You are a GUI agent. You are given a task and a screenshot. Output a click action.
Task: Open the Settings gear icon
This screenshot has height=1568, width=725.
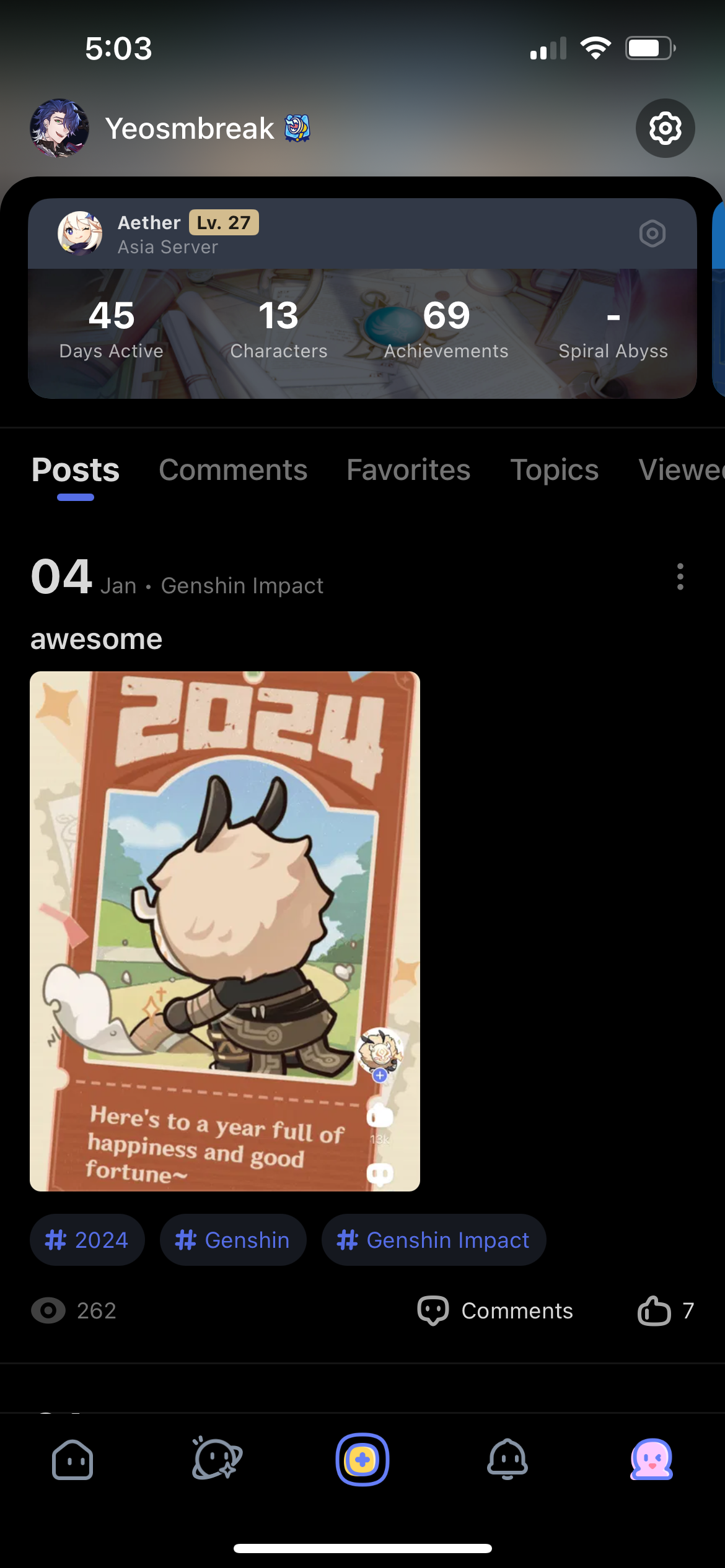point(665,128)
